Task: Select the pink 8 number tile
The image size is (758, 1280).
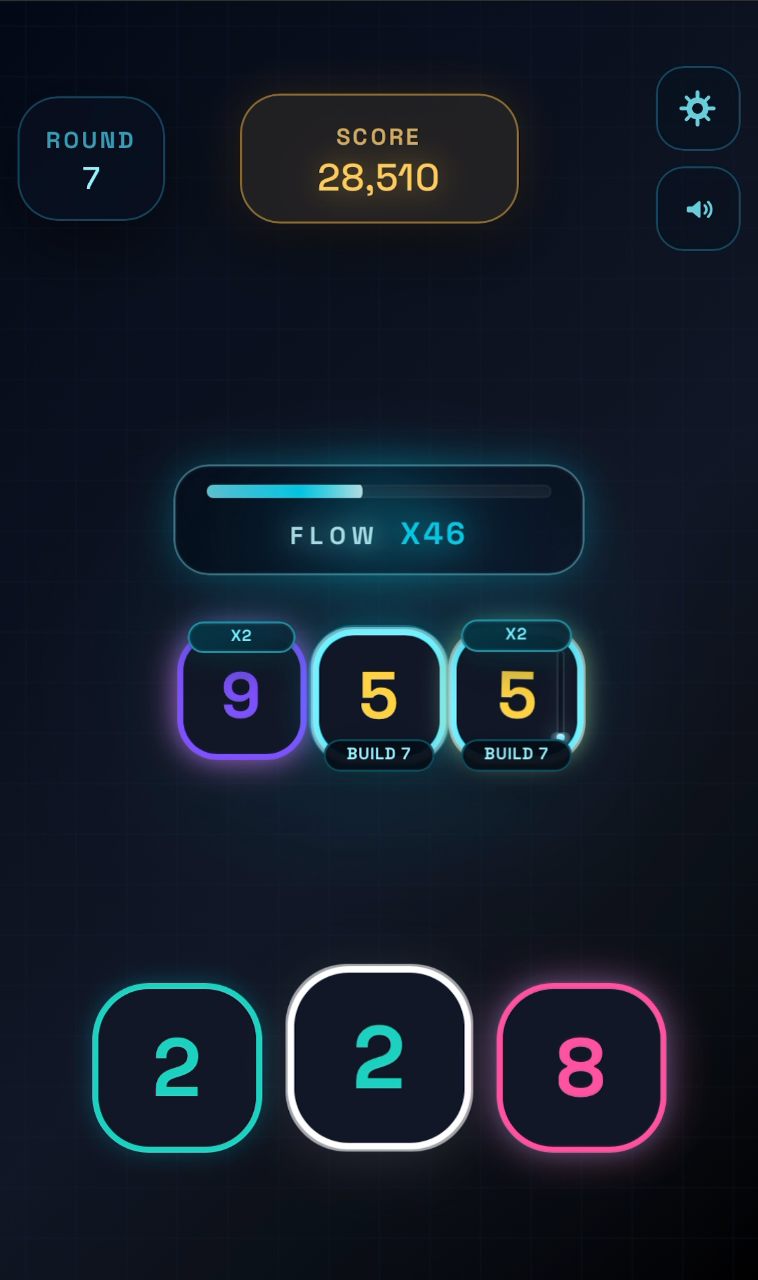Action: [581, 1067]
